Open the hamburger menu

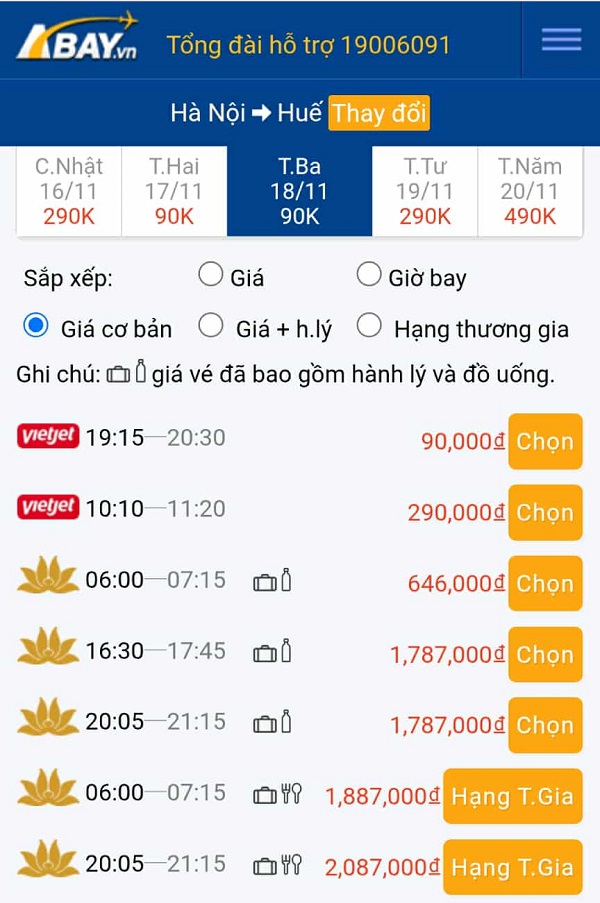(561, 39)
